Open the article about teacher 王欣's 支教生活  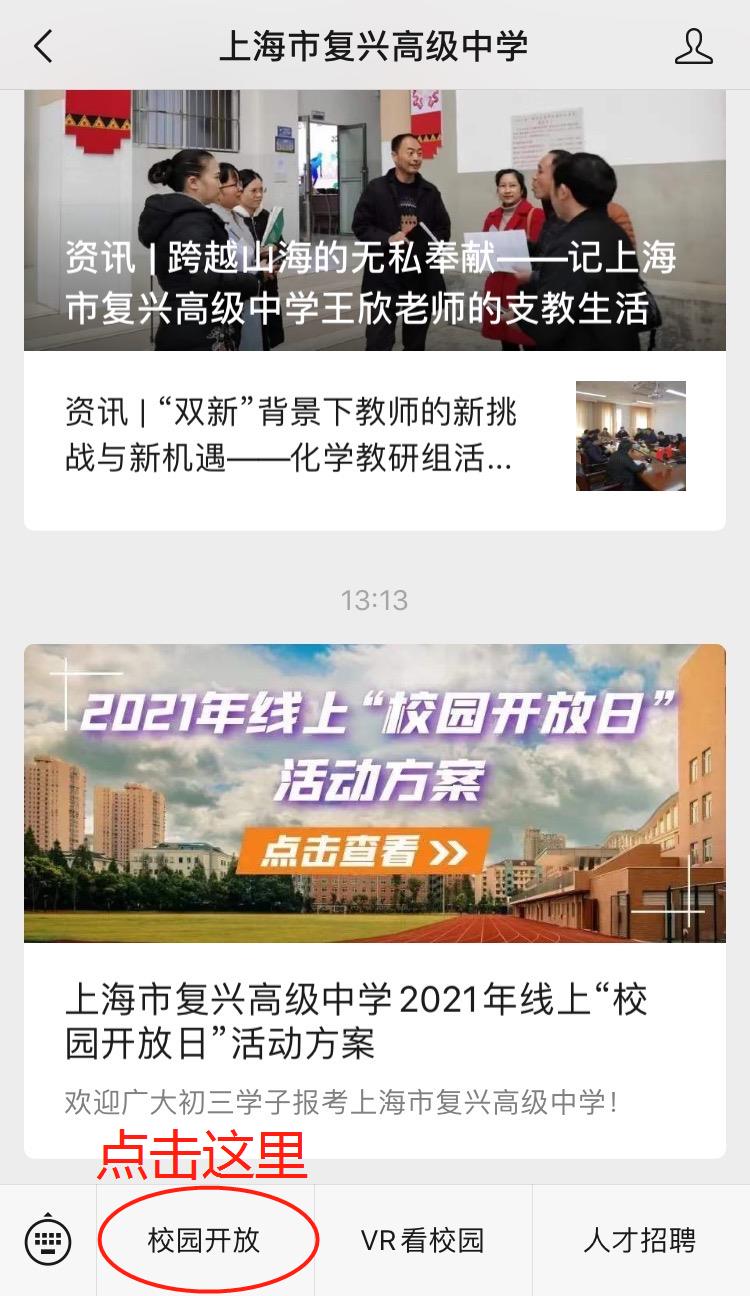point(374,220)
